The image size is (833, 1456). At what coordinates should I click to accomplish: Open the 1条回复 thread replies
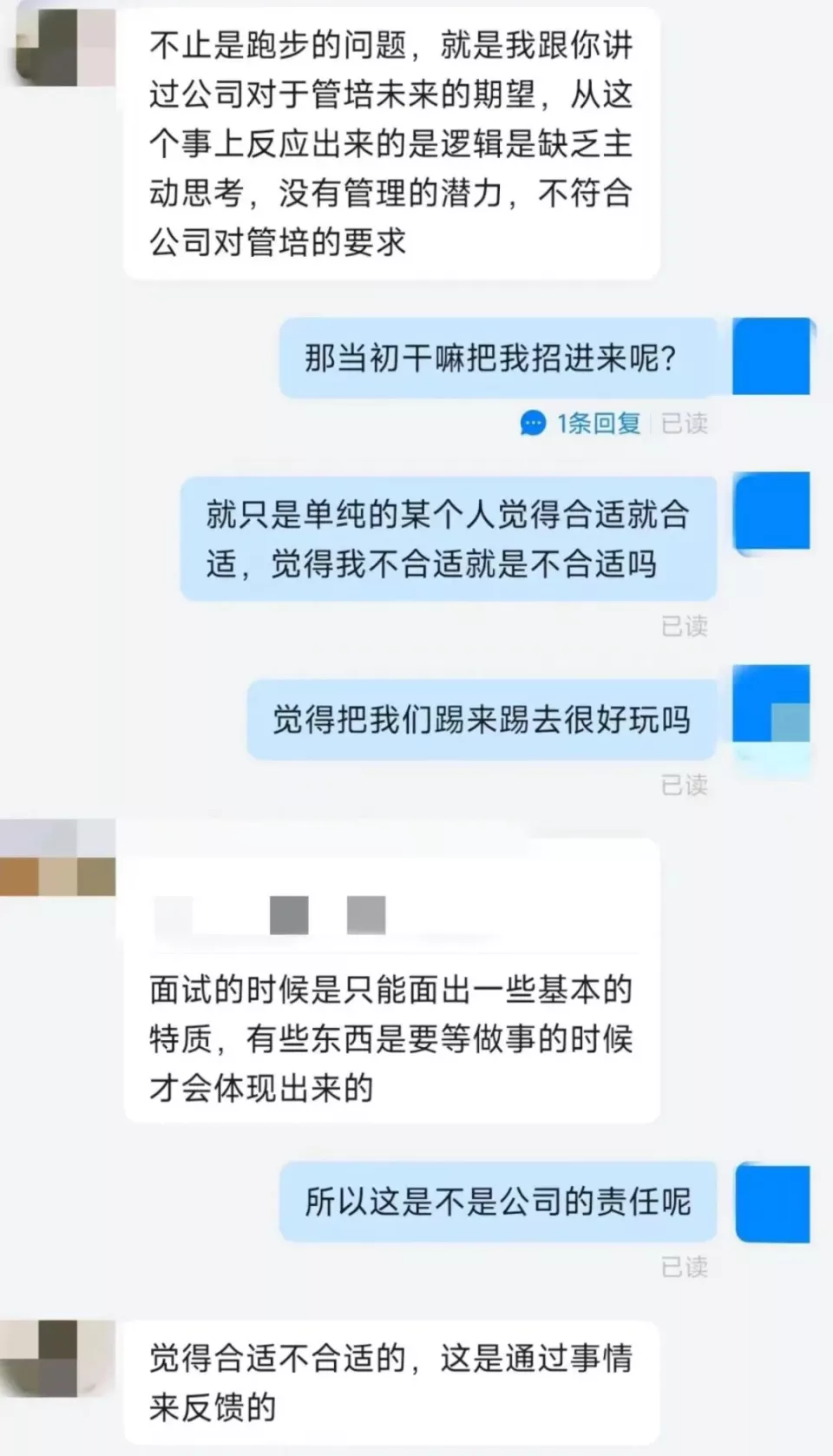(x=582, y=424)
